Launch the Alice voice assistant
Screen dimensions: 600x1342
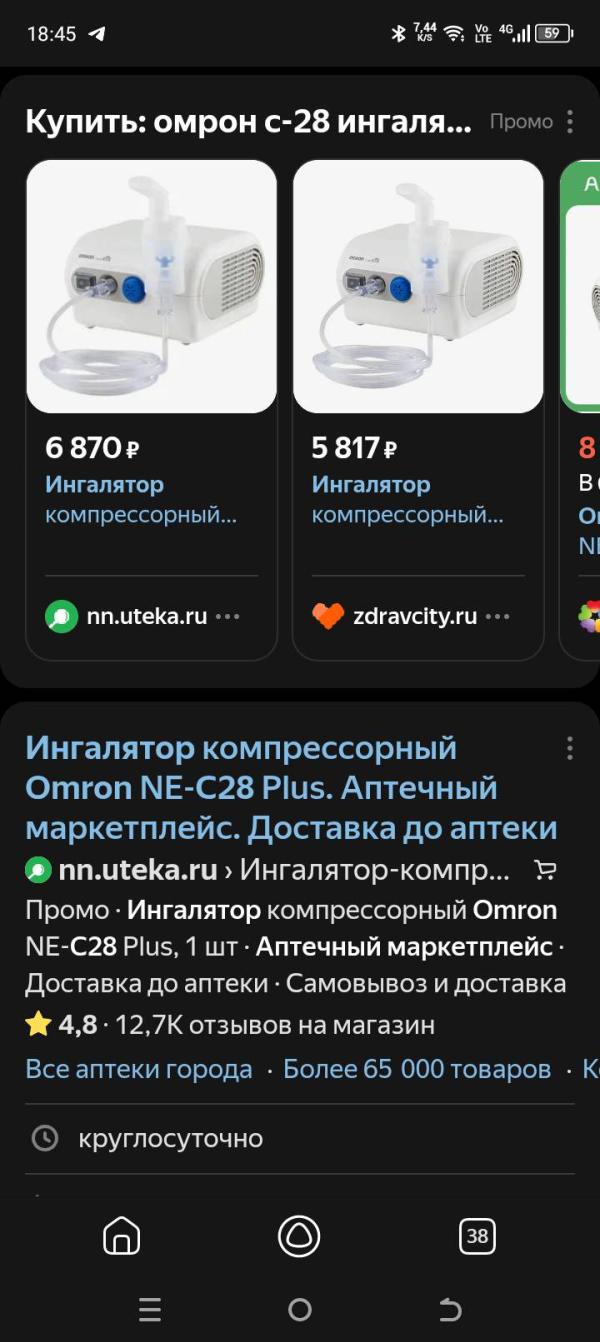[x=299, y=1236]
